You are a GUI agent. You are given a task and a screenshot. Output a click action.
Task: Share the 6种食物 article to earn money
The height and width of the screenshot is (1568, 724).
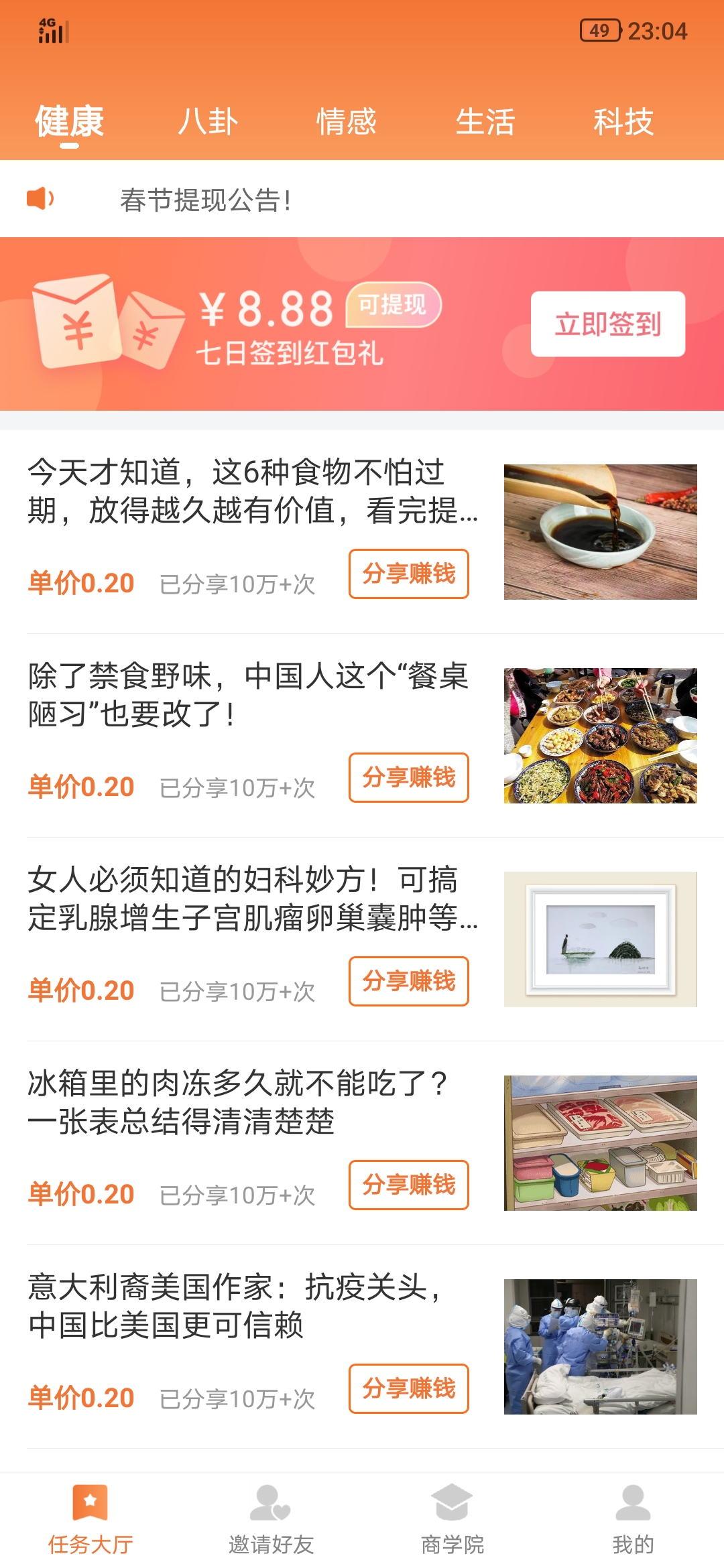[x=408, y=574]
